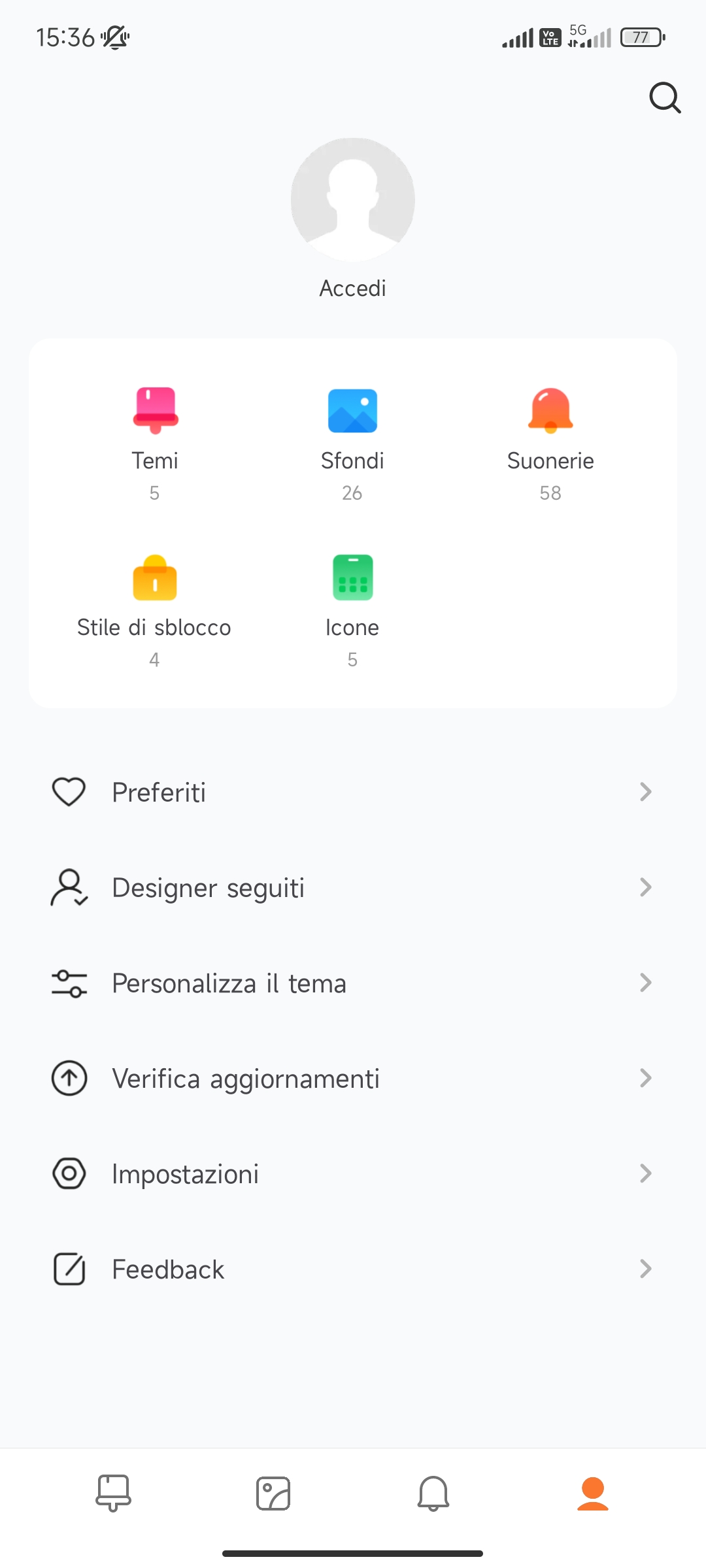This screenshot has width=706, height=1568.
Task: Go to Impostazioni
Action: point(353,1173)
